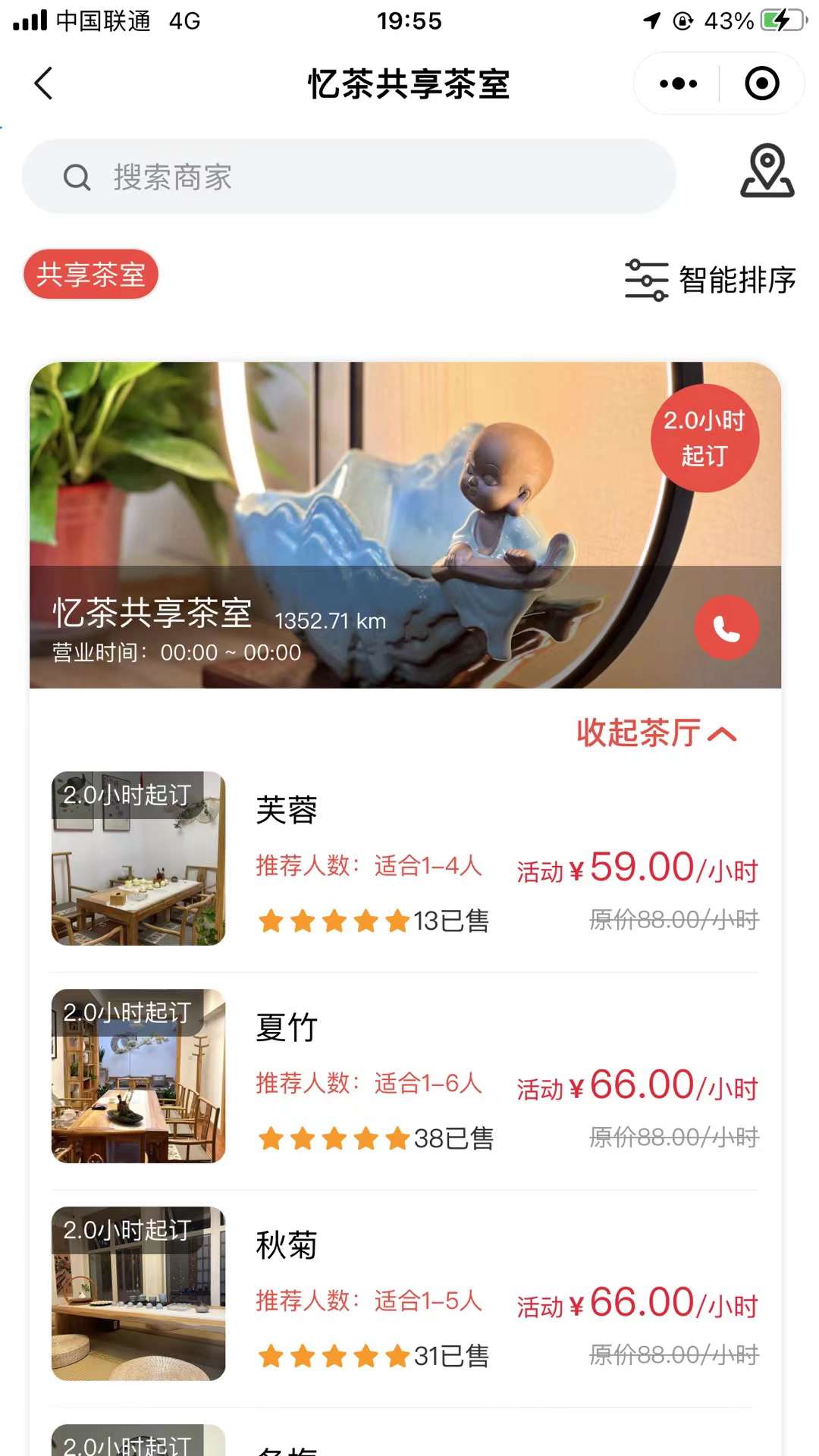Open the 智能排序 sorting options
This screenshot has height=1456, width=819.
711,280
